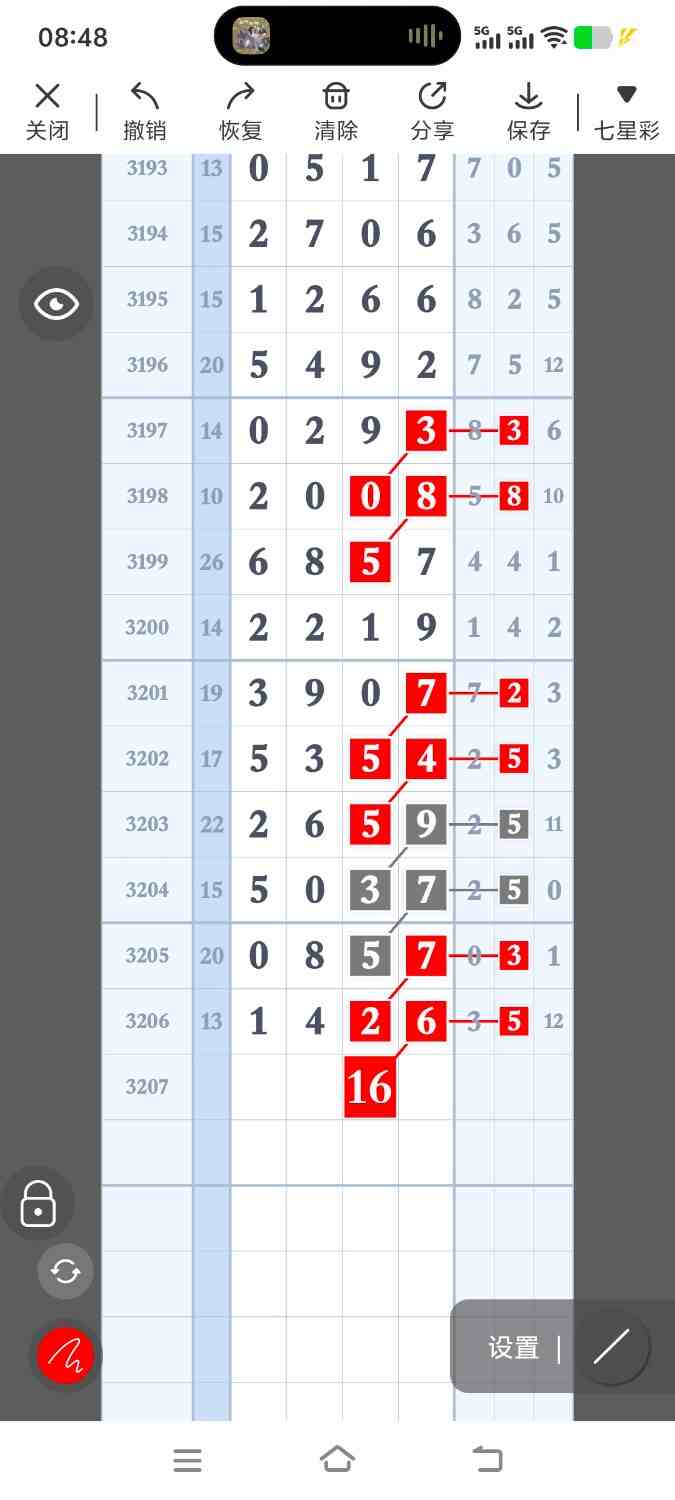
Task: Save the chart with 保存
Action: [528, 112]
